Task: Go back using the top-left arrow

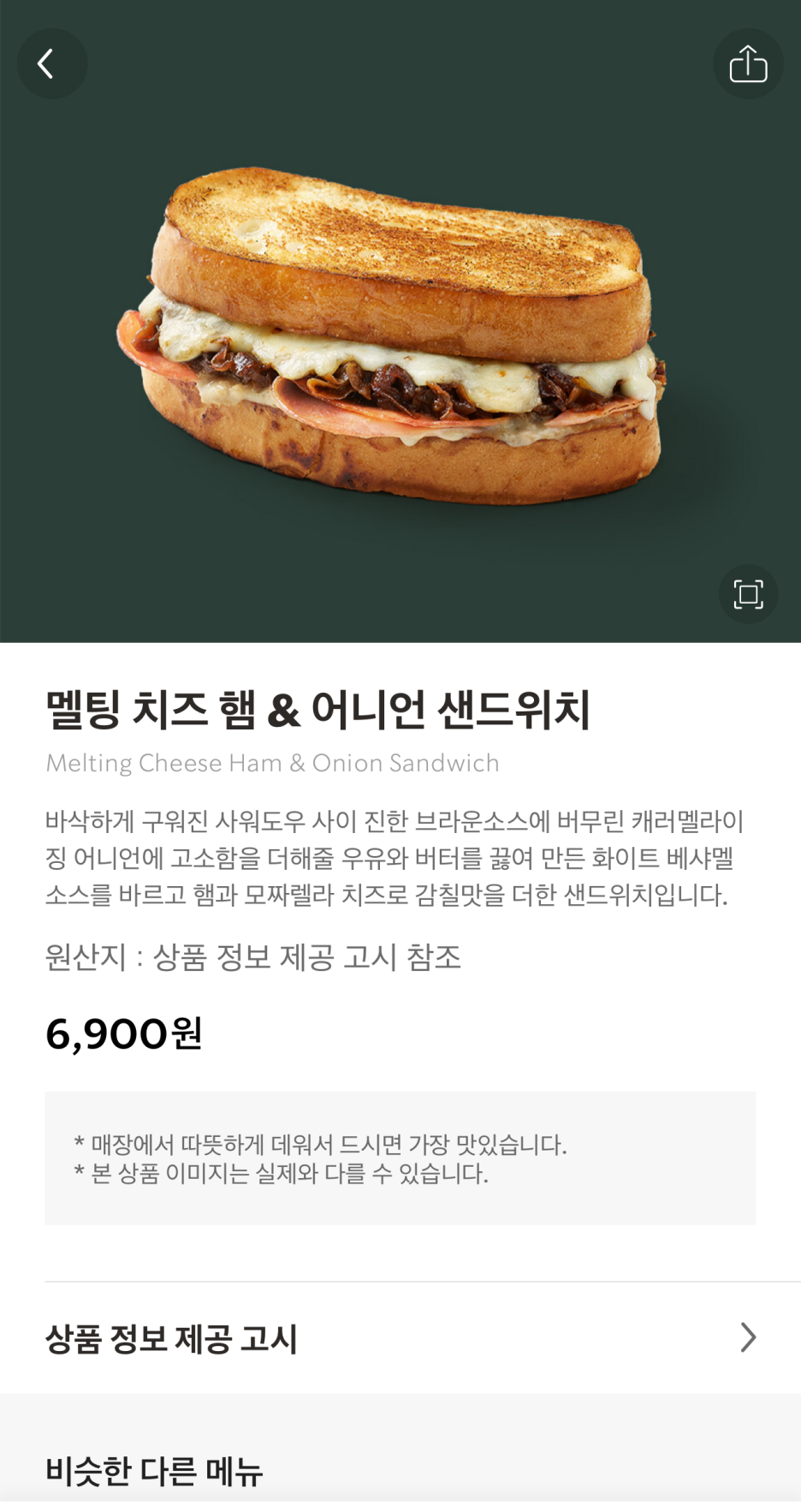Action: click(51, 64)
